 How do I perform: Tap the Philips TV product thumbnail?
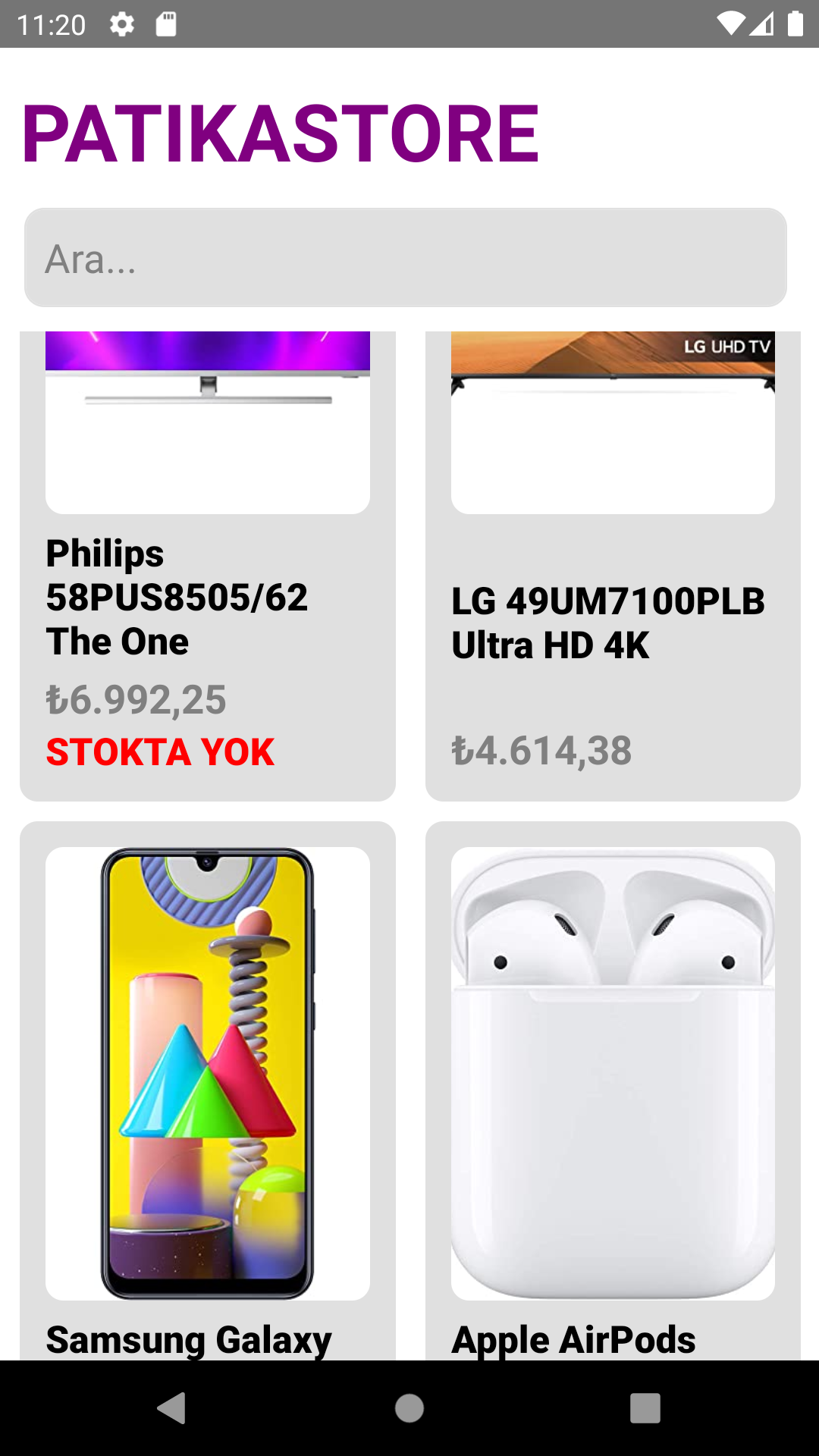tap(207, 421)
